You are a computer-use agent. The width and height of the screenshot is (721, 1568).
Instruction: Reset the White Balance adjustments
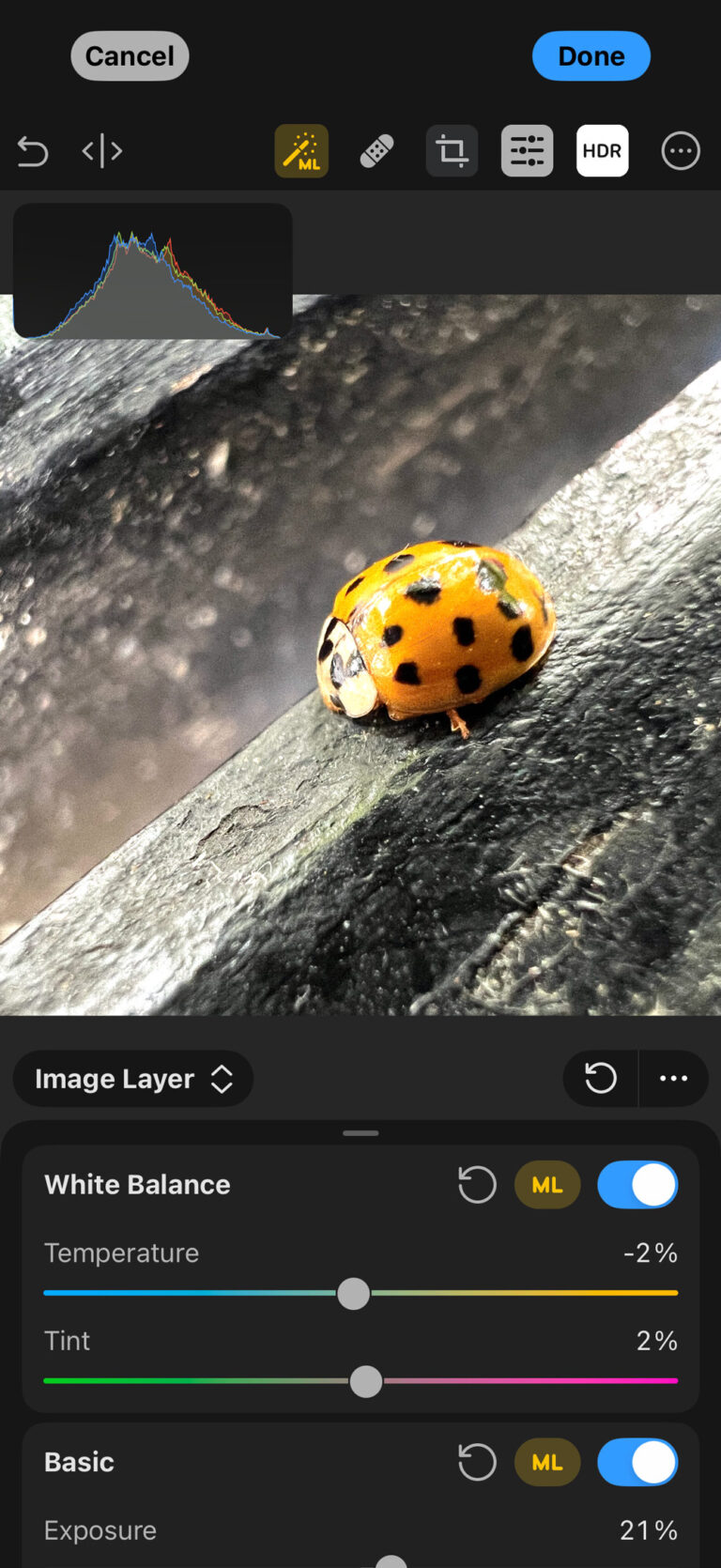pos(477,1184)
